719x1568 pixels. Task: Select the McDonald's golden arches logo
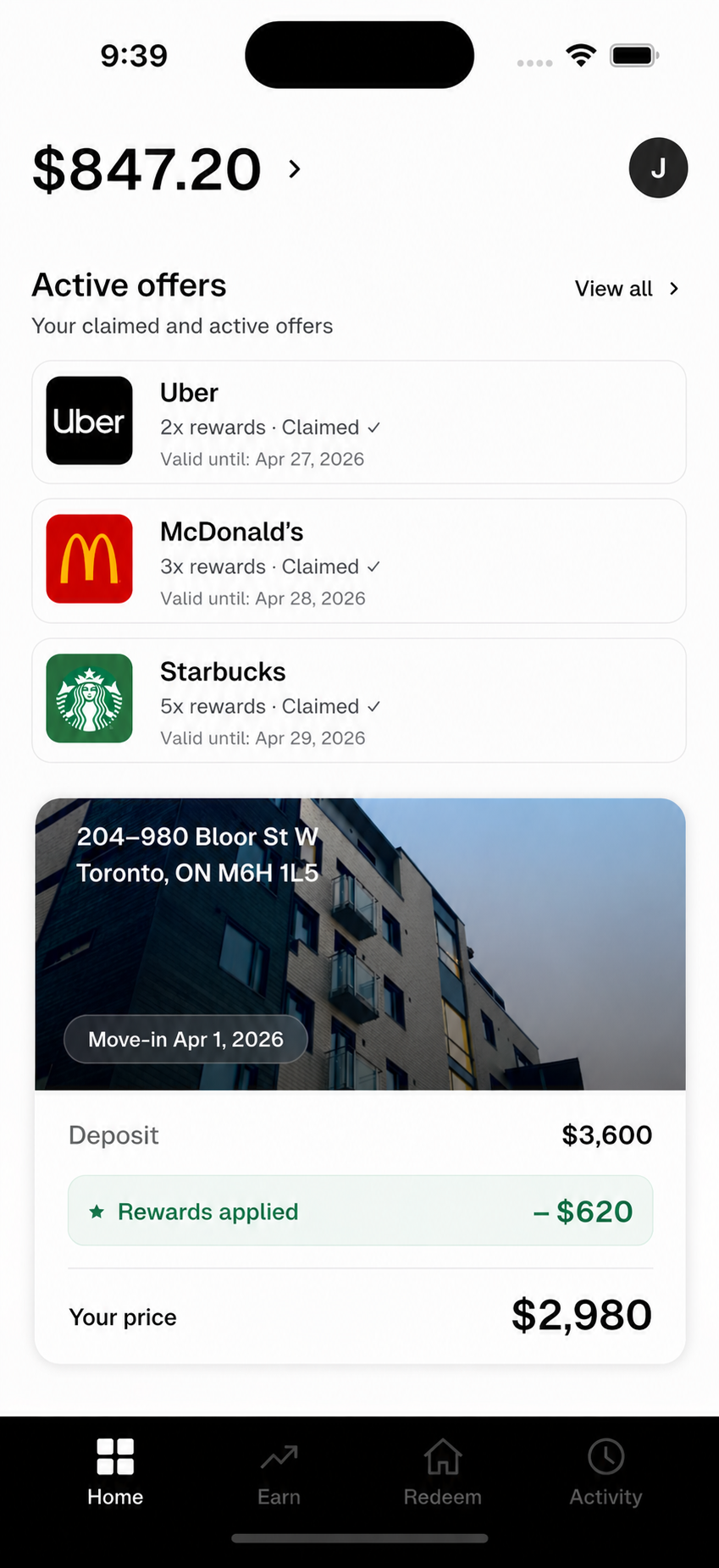click(89, 560)
